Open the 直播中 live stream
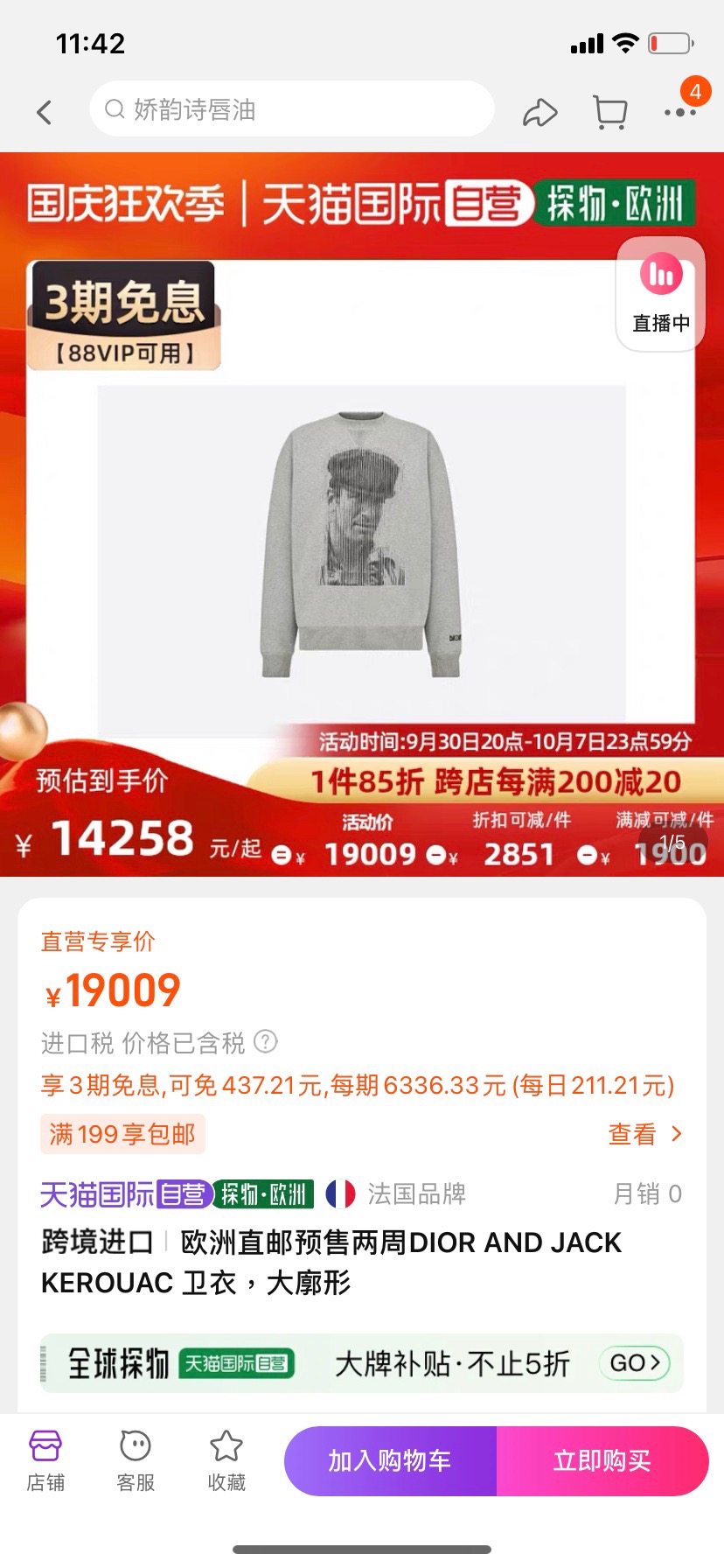 tap(661, 295)
